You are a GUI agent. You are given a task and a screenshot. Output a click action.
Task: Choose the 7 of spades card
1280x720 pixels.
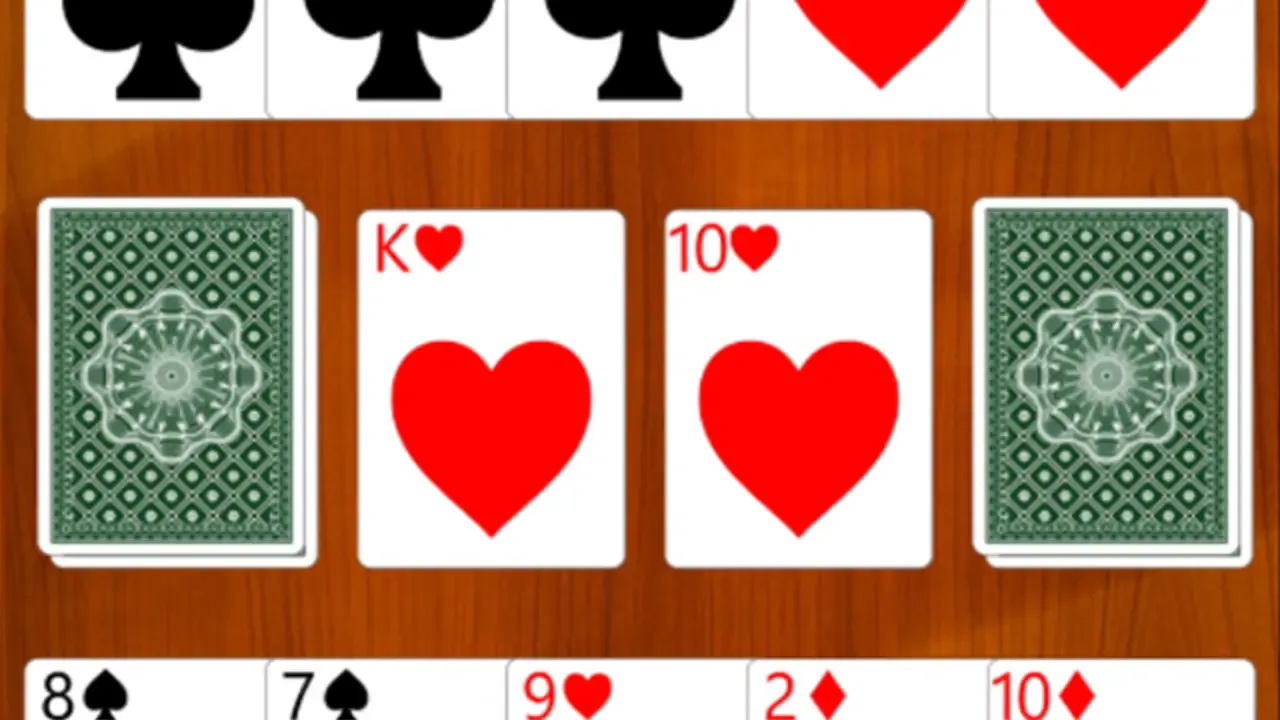[x=386, y=692]
